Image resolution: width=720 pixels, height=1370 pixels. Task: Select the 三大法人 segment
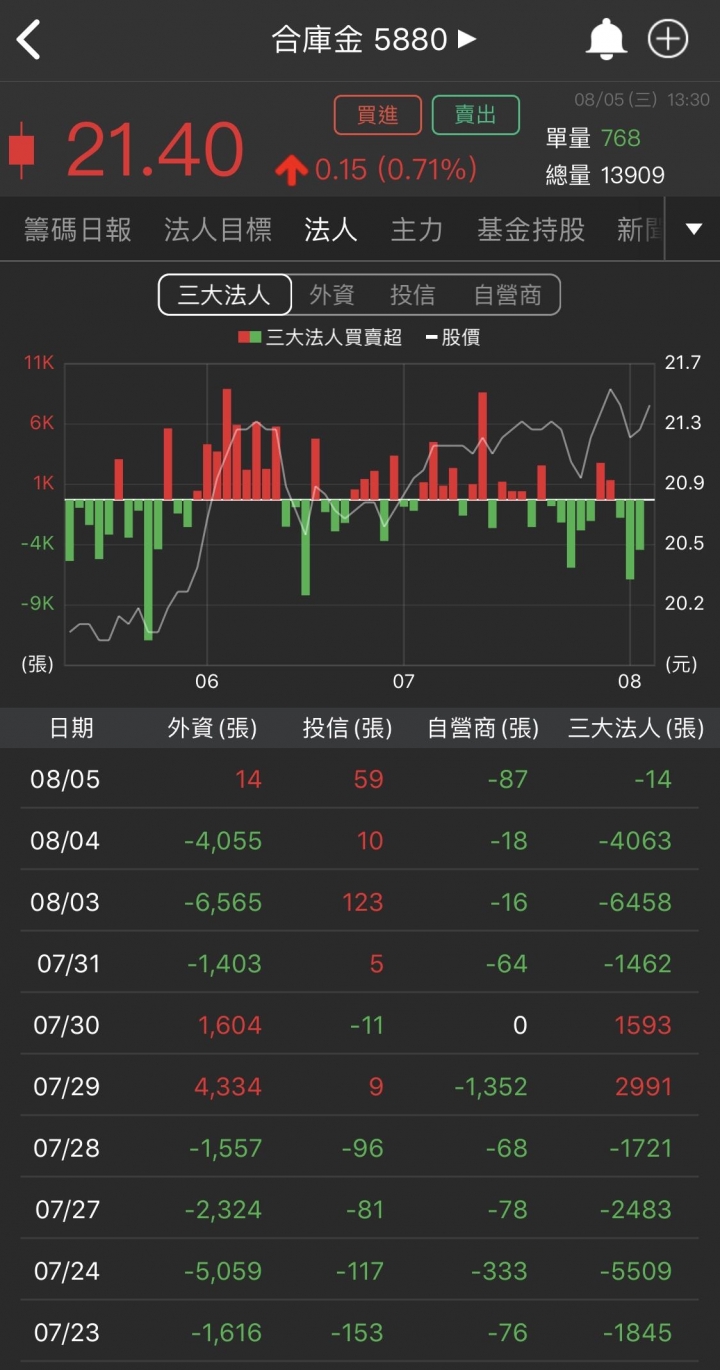tap(225, 295)
